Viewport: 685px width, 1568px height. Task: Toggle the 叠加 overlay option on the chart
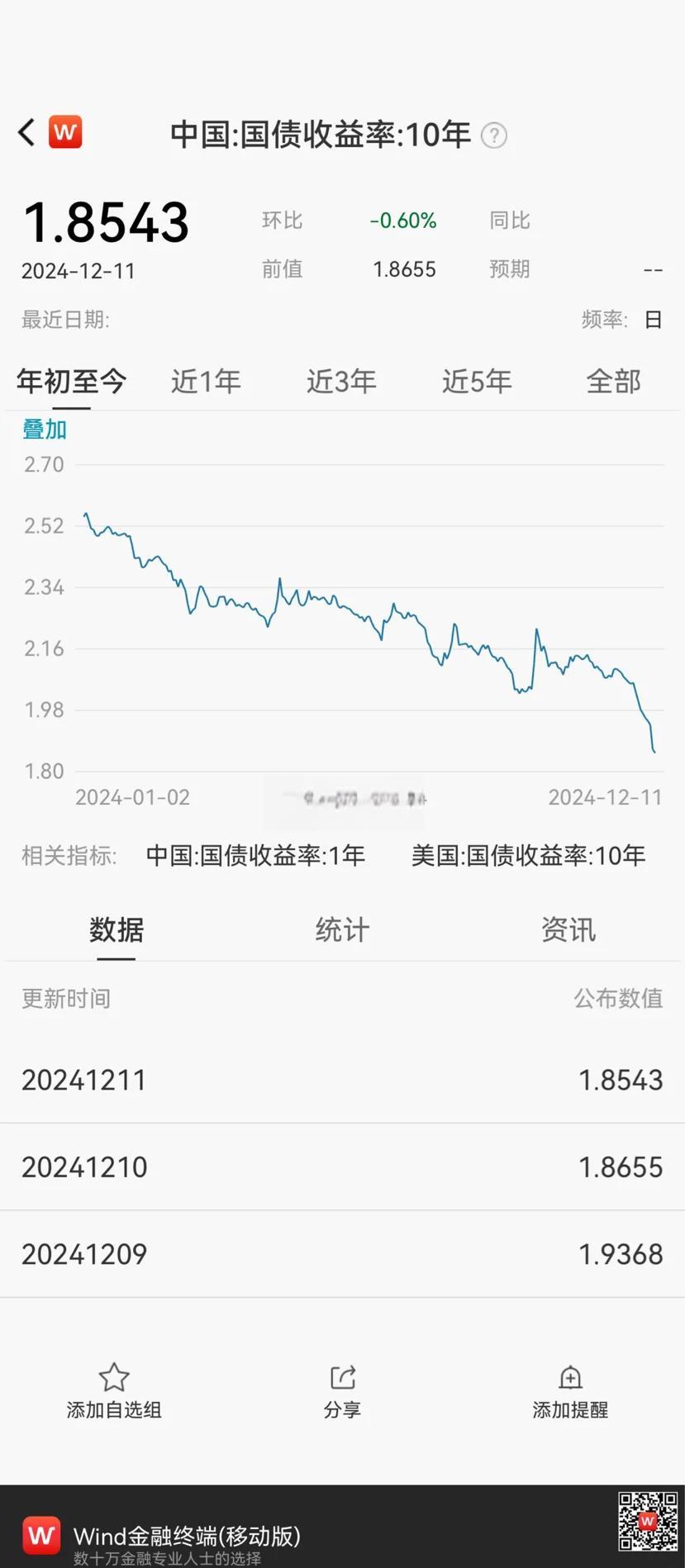click(x=44, y=430)
